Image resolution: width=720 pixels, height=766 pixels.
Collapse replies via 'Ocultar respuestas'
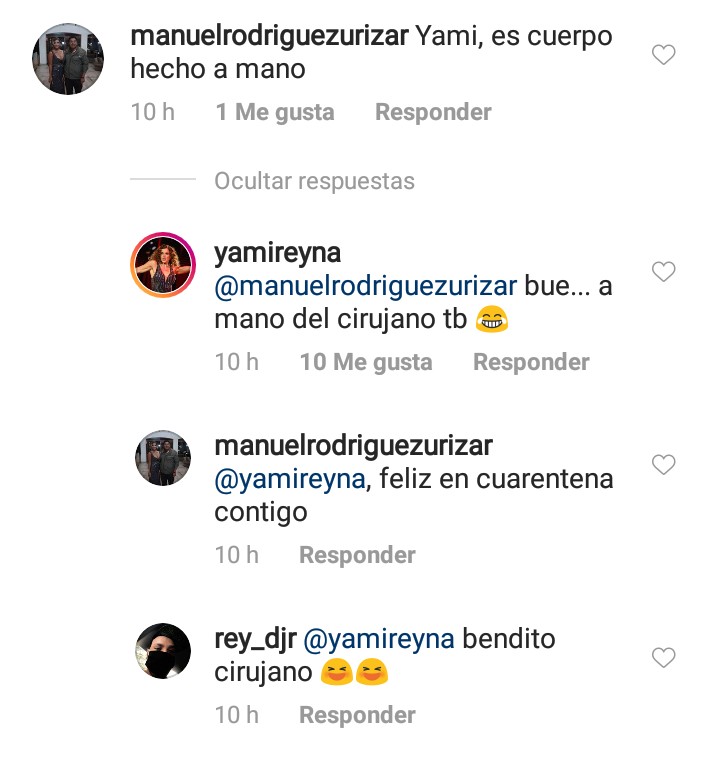pyautogui.click(x=313, y=181)
